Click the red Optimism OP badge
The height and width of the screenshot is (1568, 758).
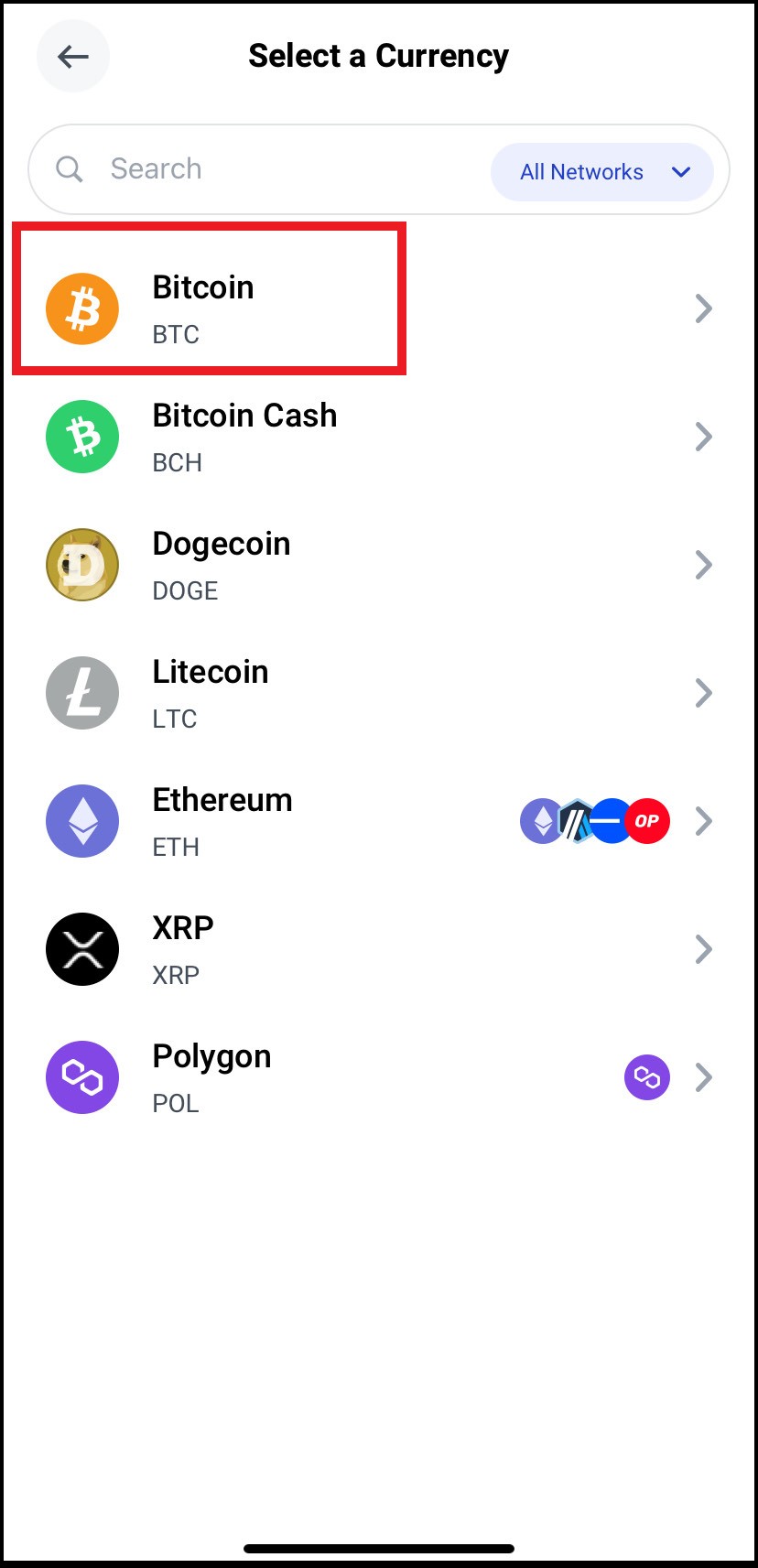tap(647, 821)
